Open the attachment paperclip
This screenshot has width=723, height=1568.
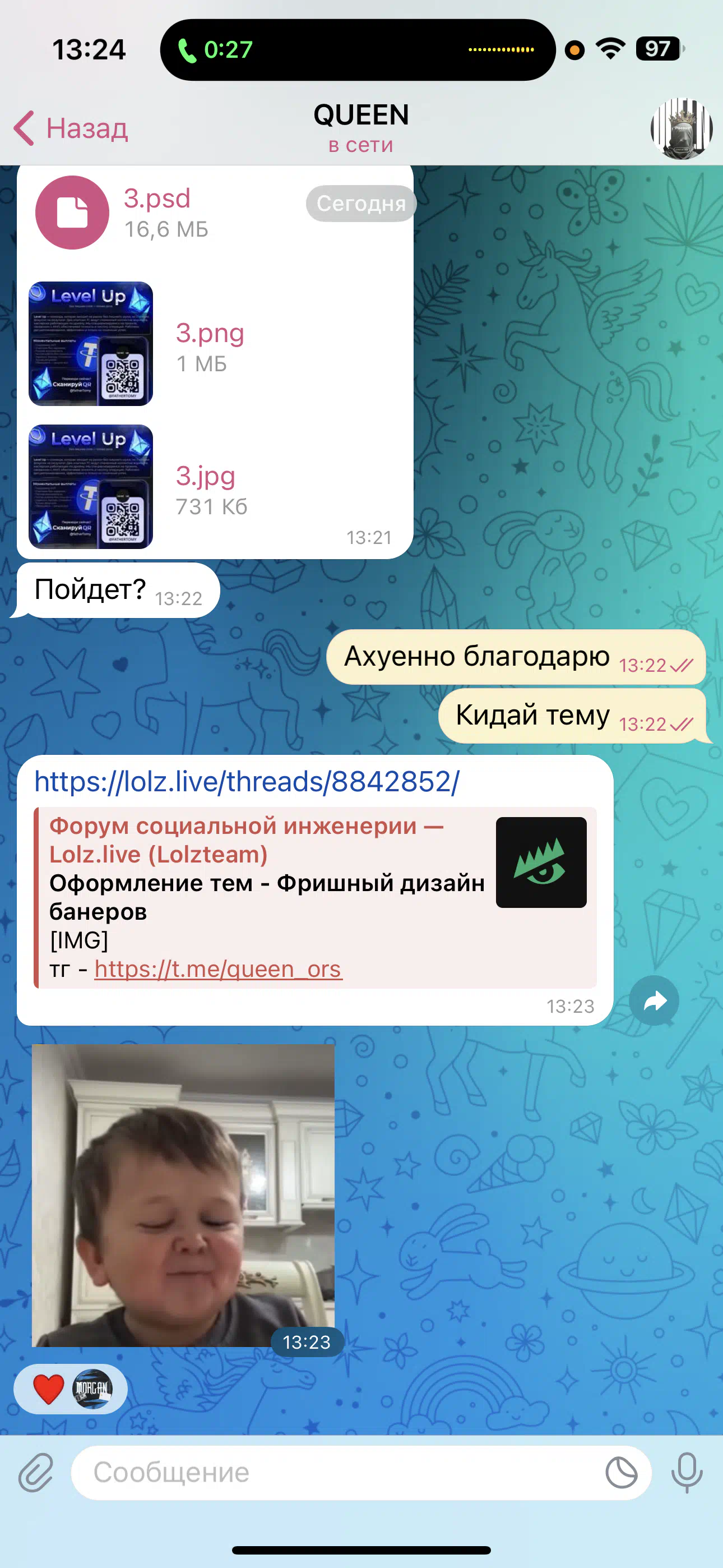(35, 1472)
